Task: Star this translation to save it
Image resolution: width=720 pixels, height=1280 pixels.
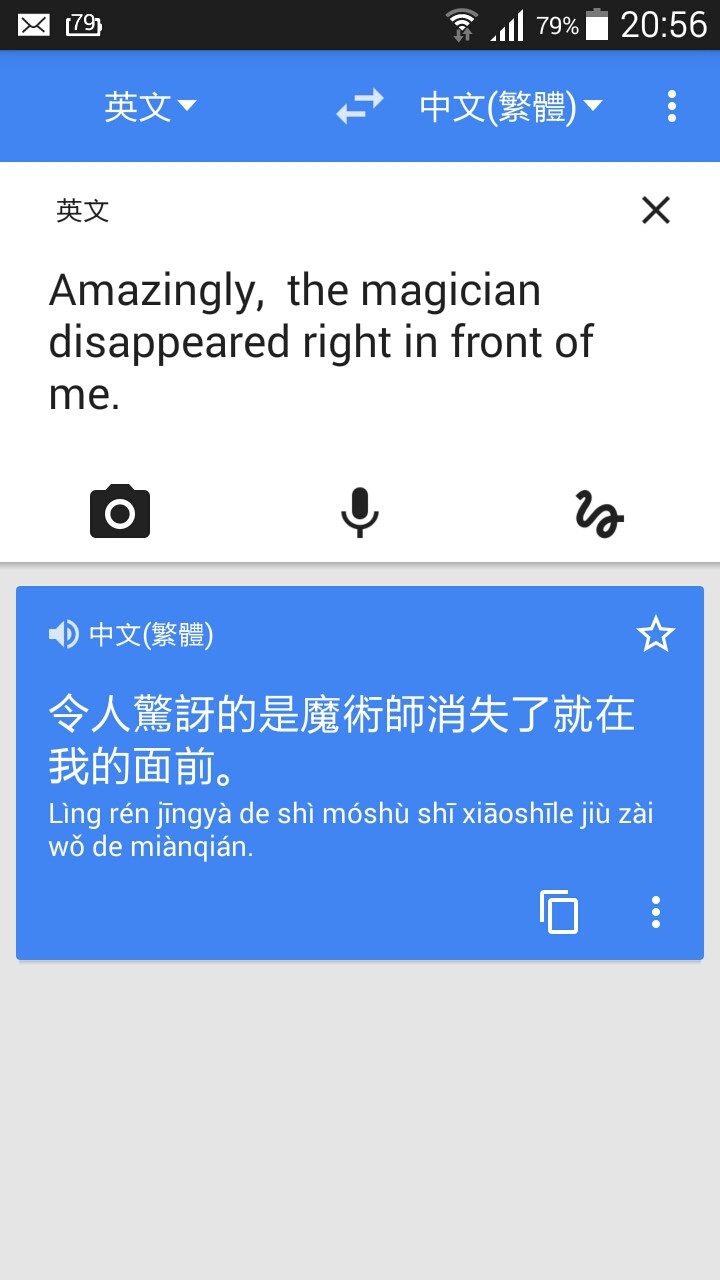Action: pyautogui.click(x=656, y=634)
